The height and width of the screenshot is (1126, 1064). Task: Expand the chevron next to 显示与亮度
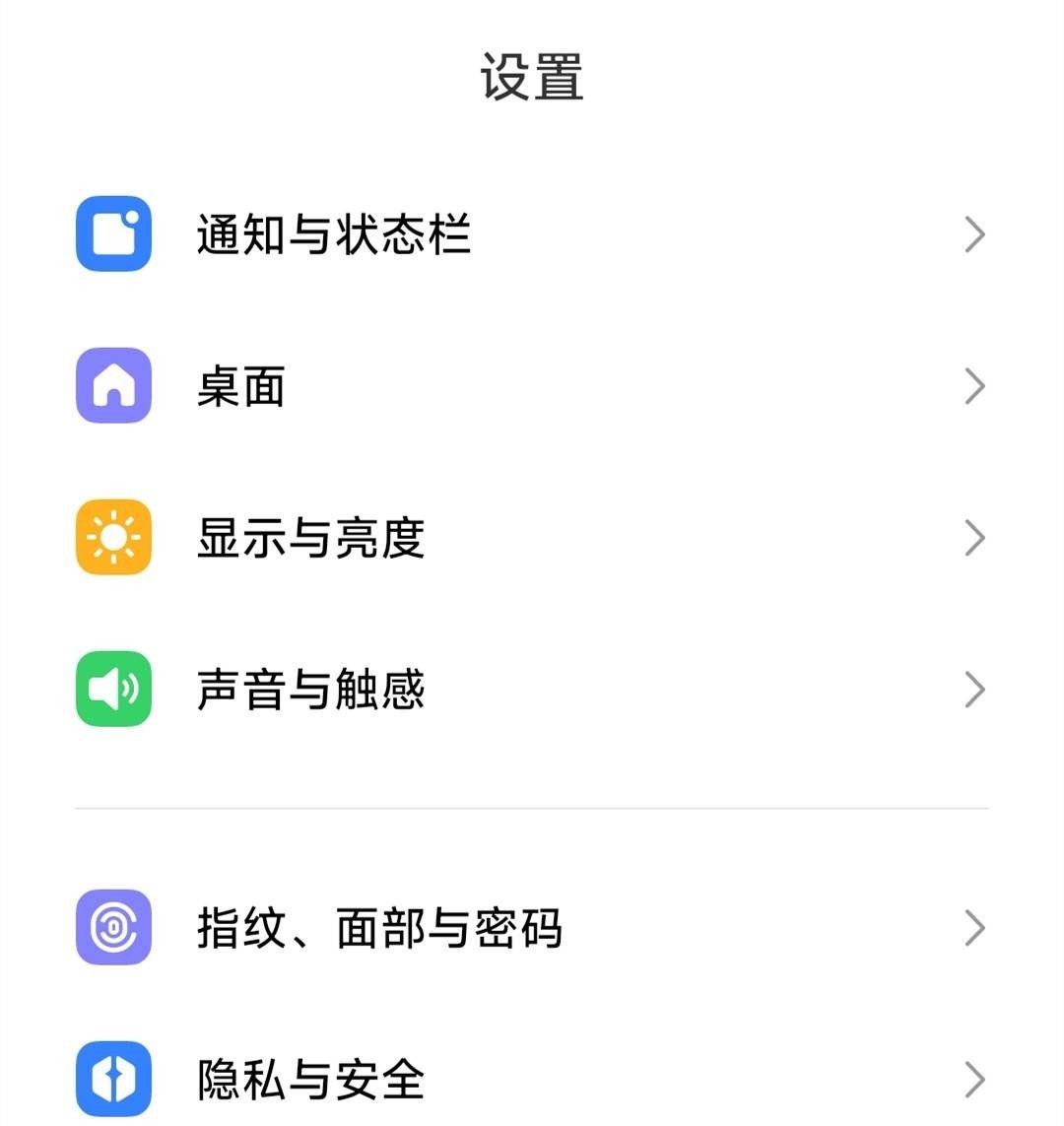[x=974, y=538]
